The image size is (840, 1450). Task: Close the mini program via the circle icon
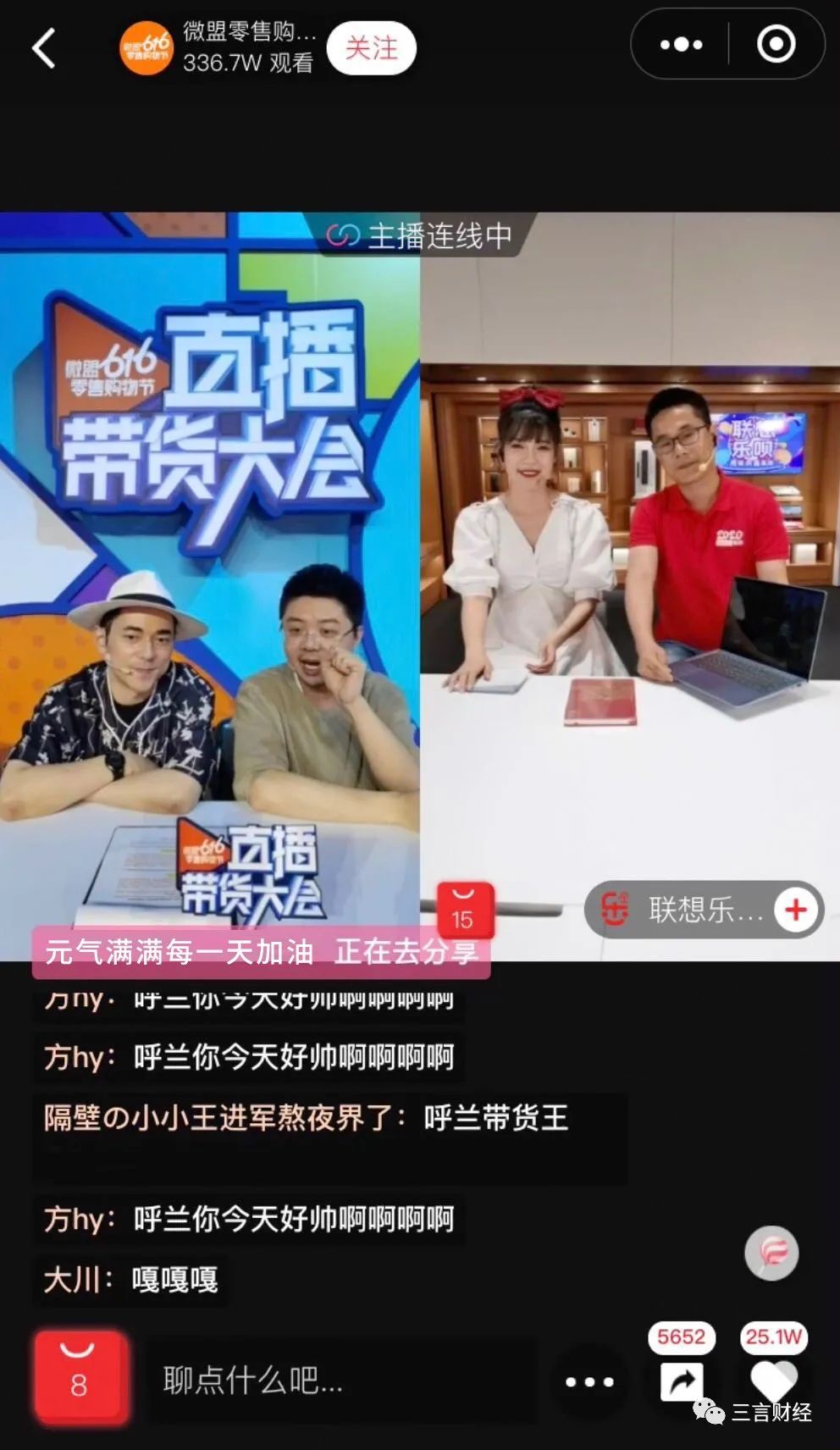pos(776,44)
